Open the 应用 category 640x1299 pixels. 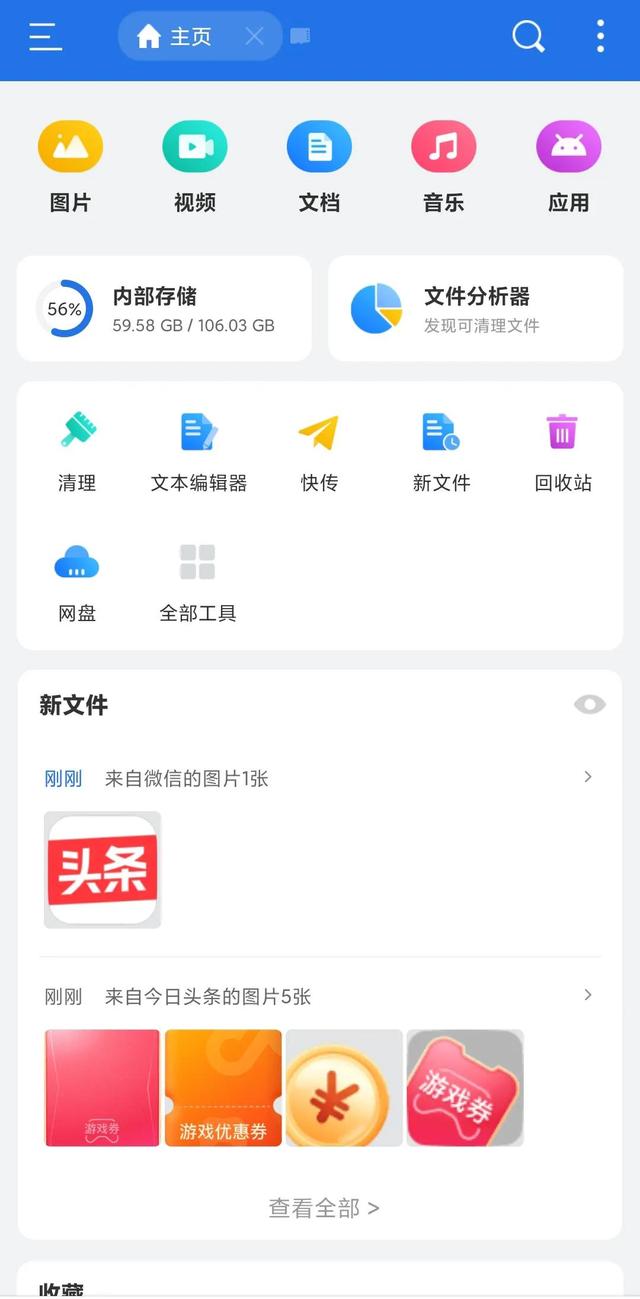coord(568,166)
